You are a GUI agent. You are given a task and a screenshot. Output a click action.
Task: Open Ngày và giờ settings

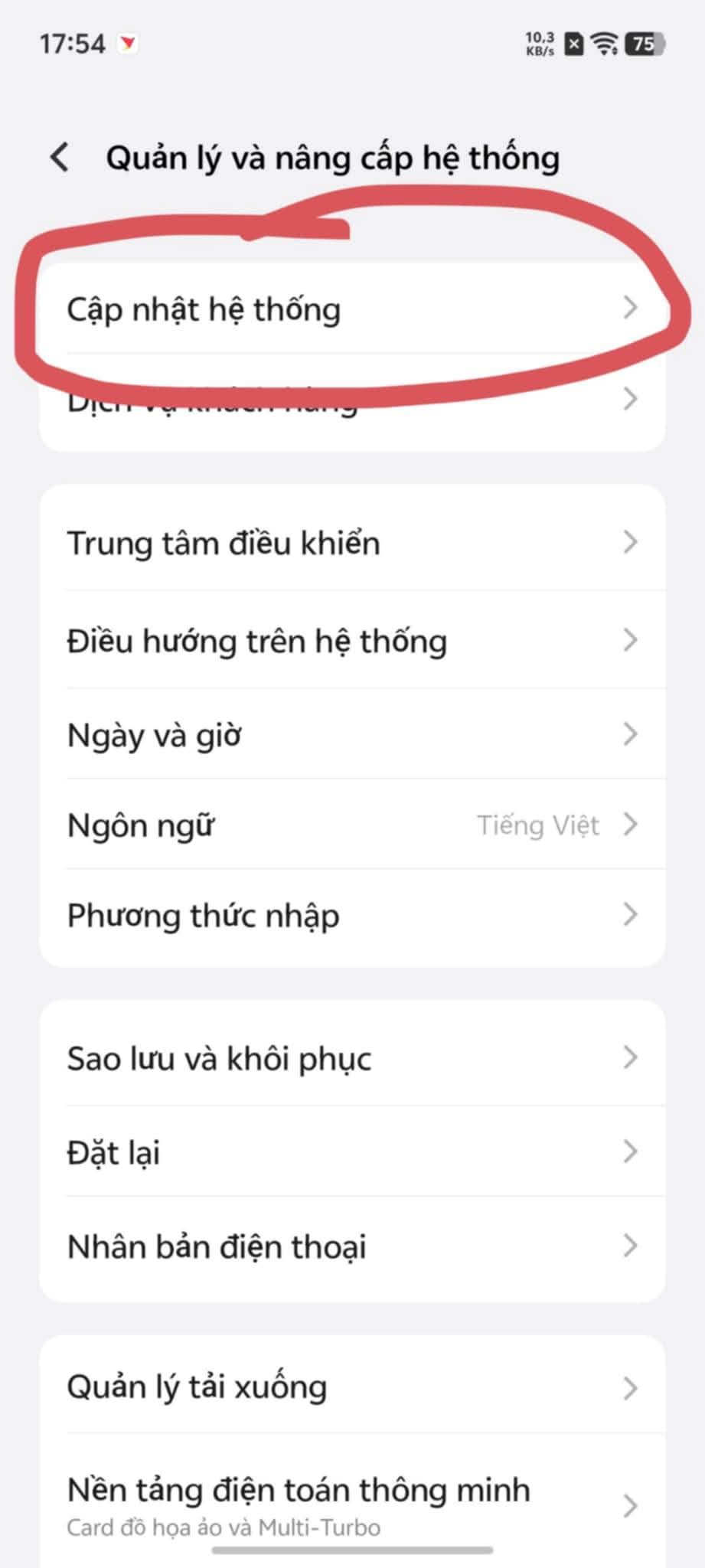(x=352, y=733)
